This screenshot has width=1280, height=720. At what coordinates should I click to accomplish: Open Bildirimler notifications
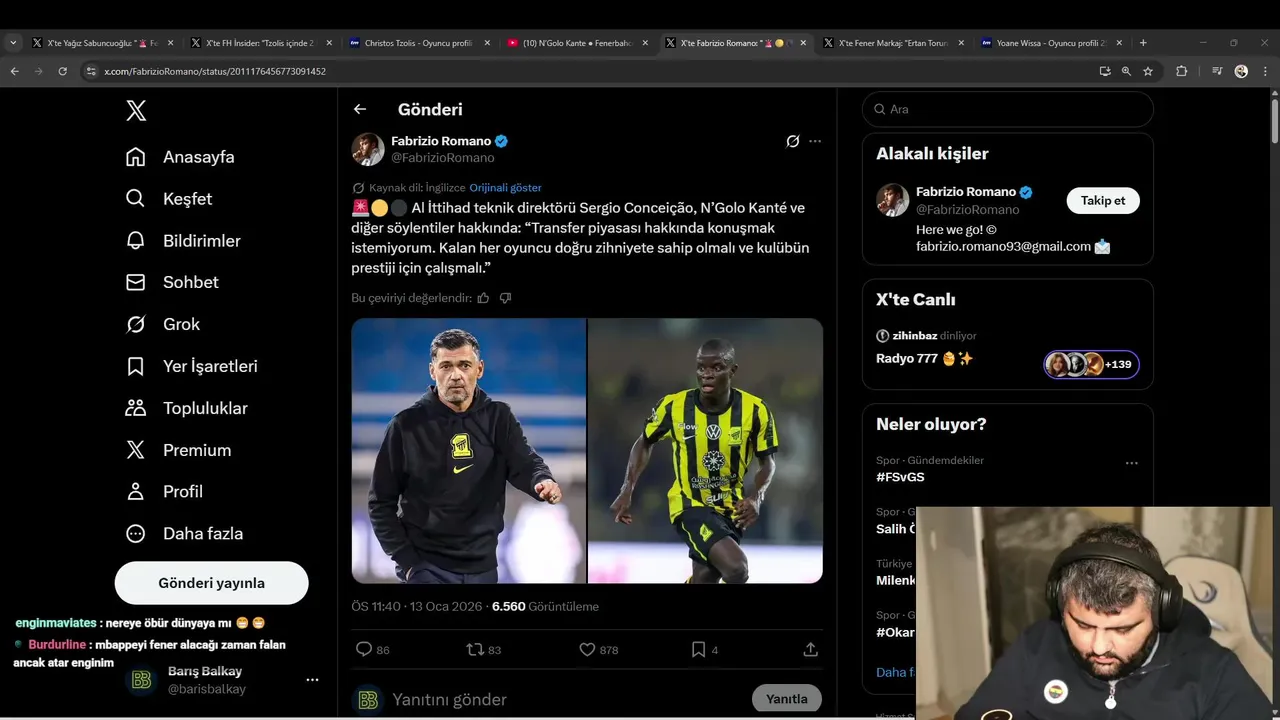[x=183, y=241]
